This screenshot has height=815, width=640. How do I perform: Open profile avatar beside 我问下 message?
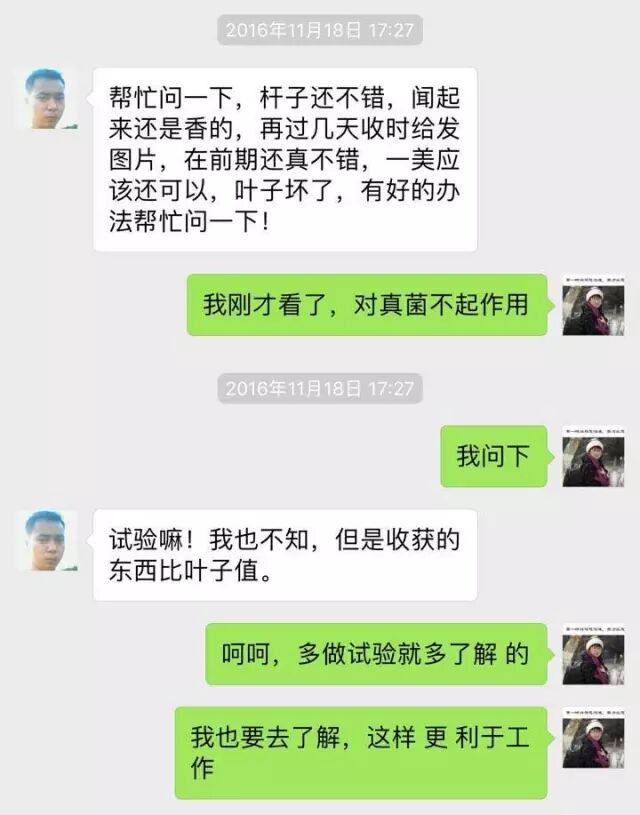coord(593,457)
